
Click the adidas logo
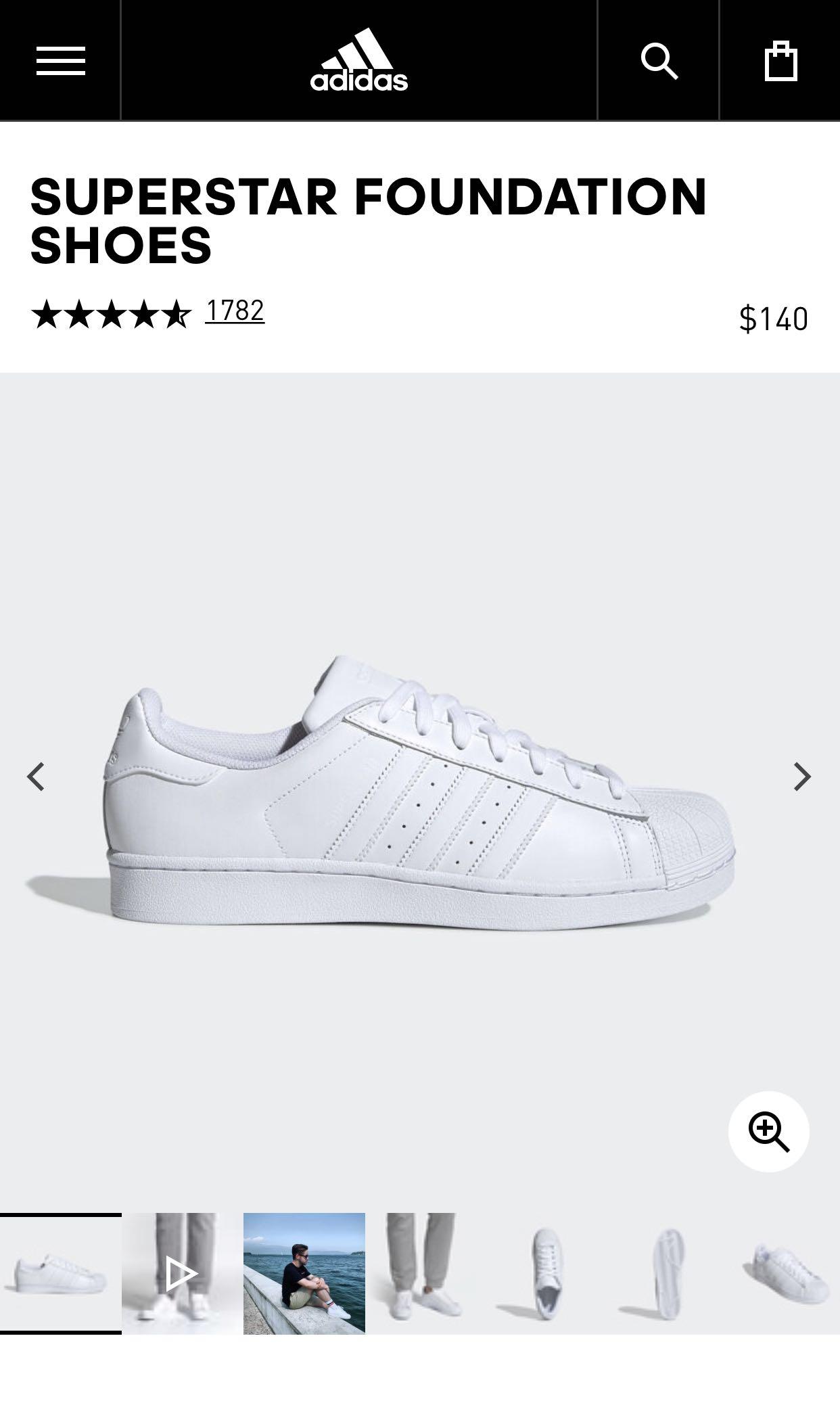[x=360, y=60]
